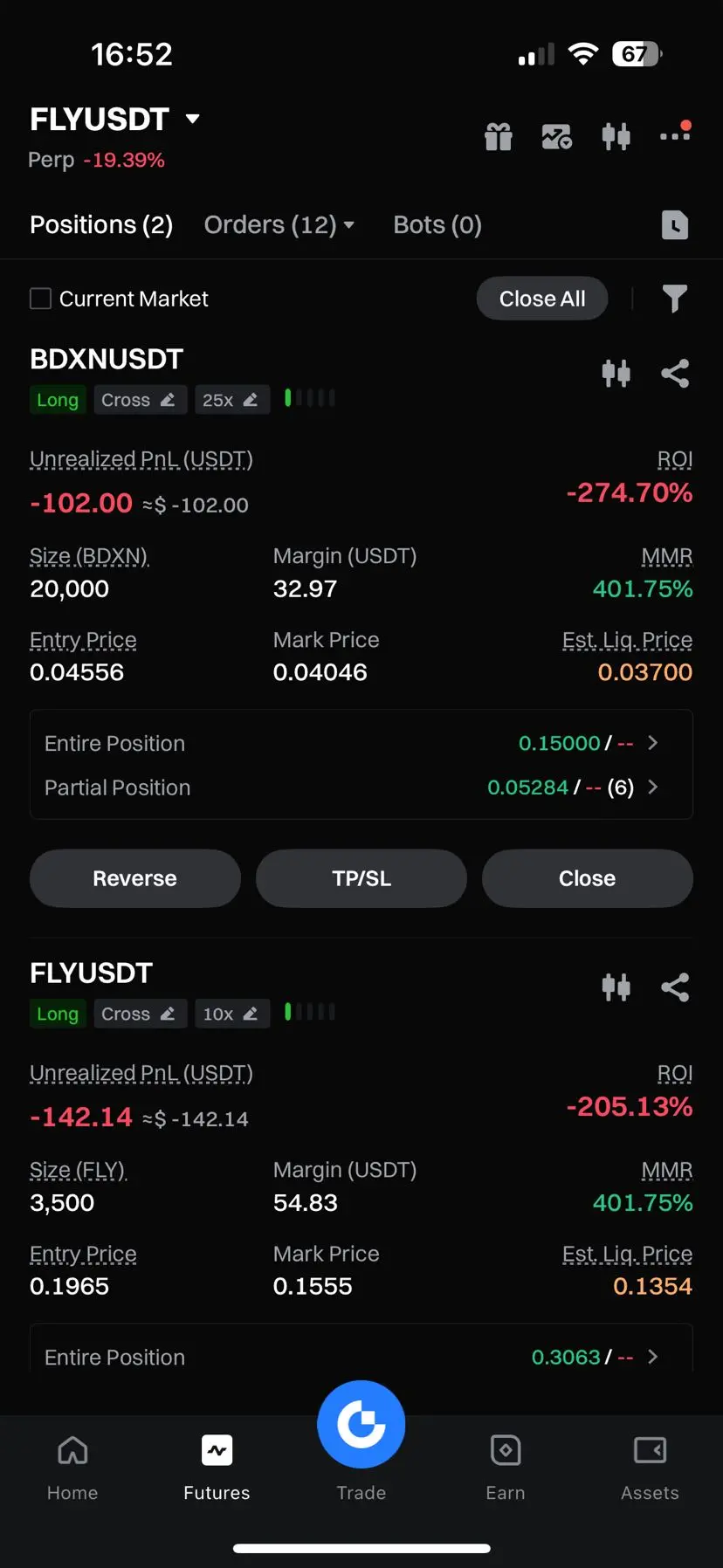Open the order history document icon
The image size is (723, 1568).
675,225
